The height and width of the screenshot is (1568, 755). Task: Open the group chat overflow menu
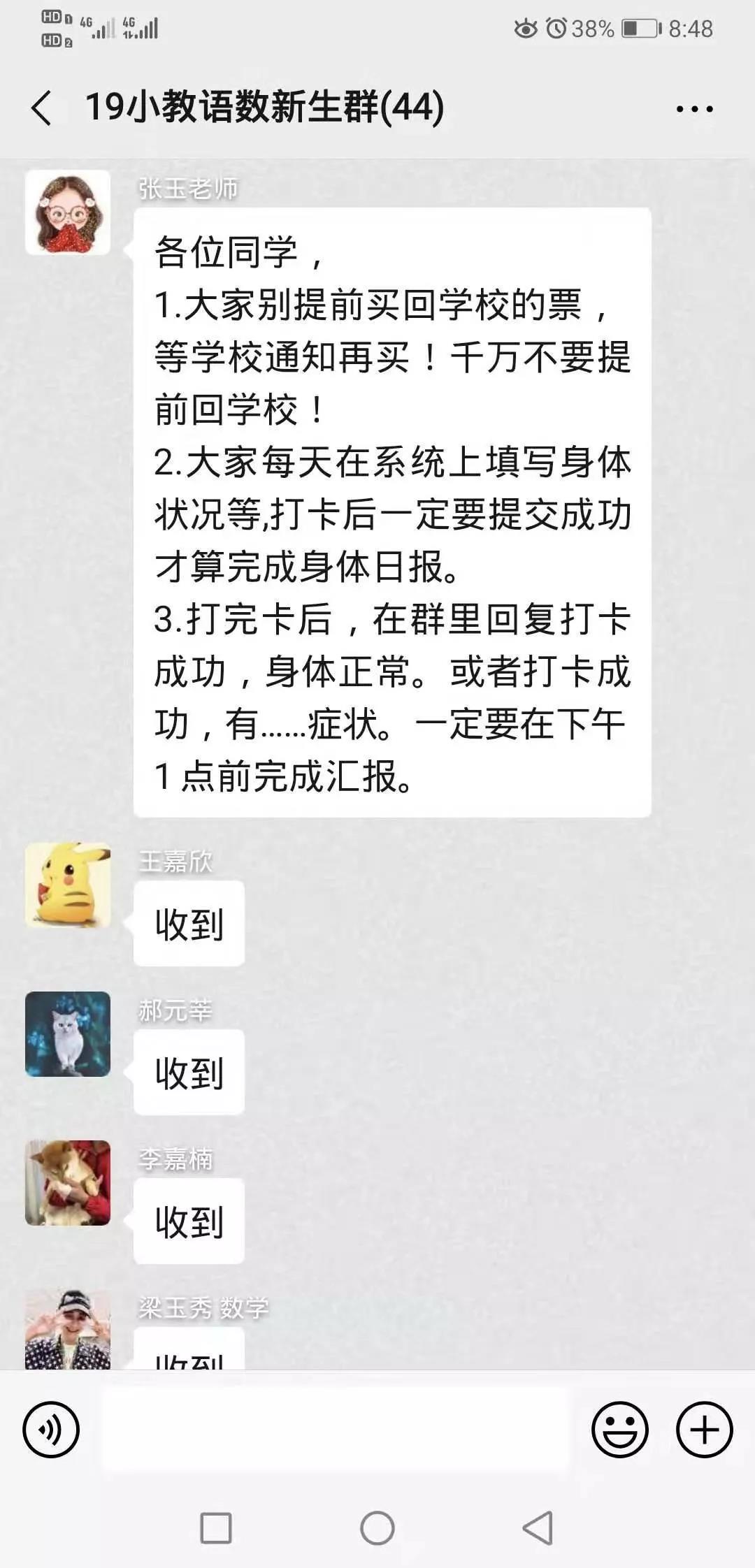tap(694, 109)
